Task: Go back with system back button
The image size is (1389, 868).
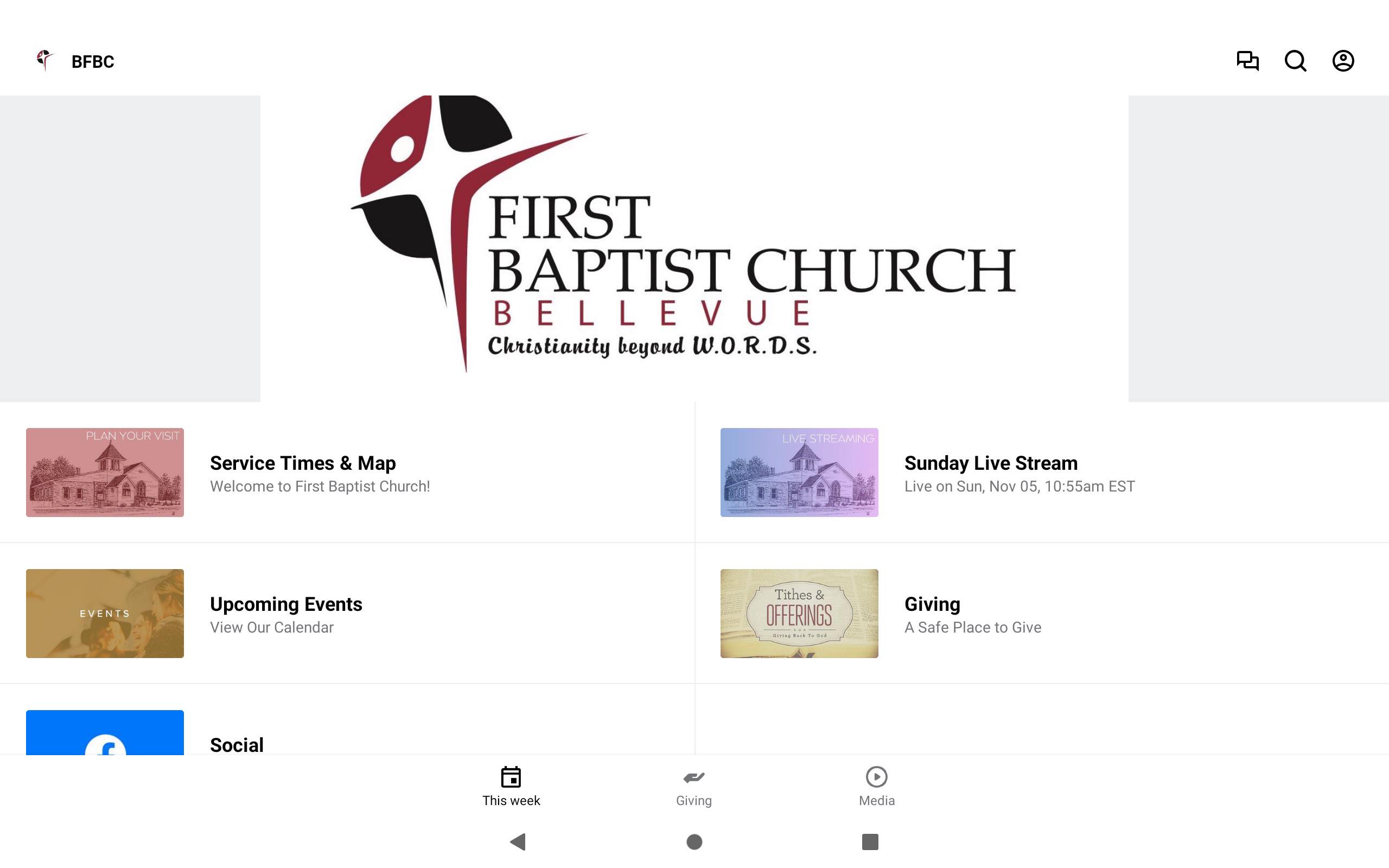Action: 518,841
